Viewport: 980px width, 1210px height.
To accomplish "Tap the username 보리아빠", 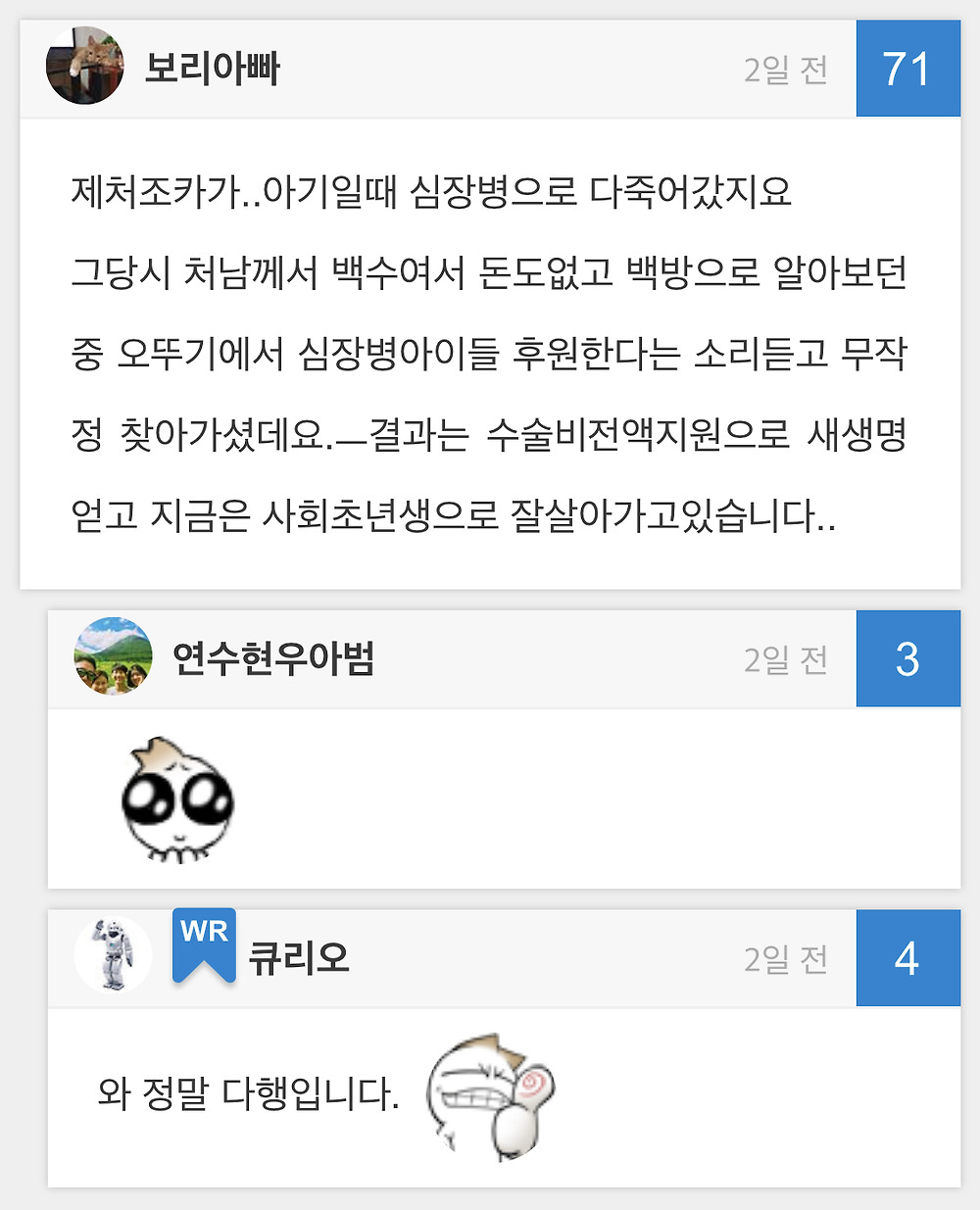I will (213, 69).
